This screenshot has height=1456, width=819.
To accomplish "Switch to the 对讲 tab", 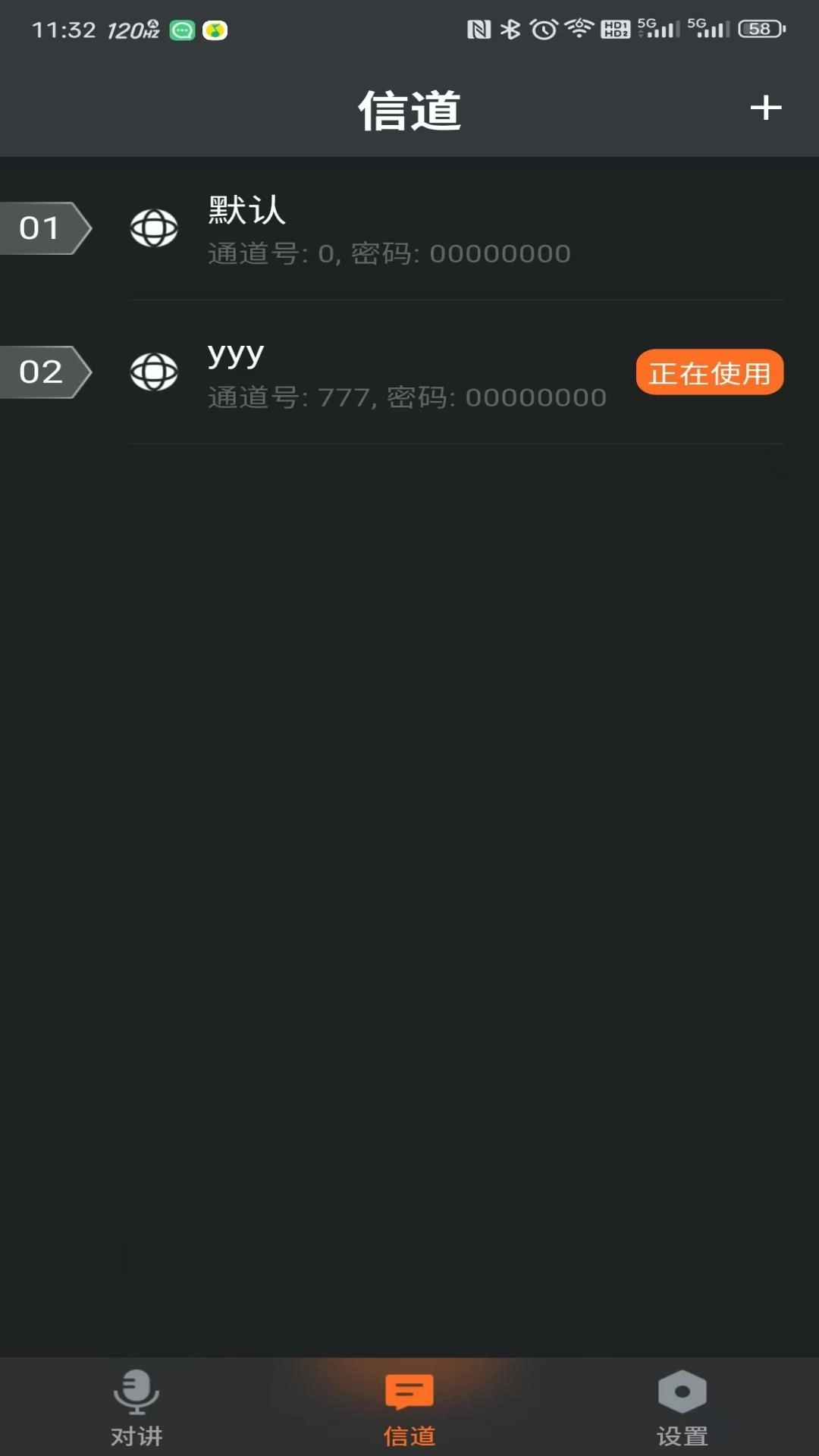I will pos(136,1407).
